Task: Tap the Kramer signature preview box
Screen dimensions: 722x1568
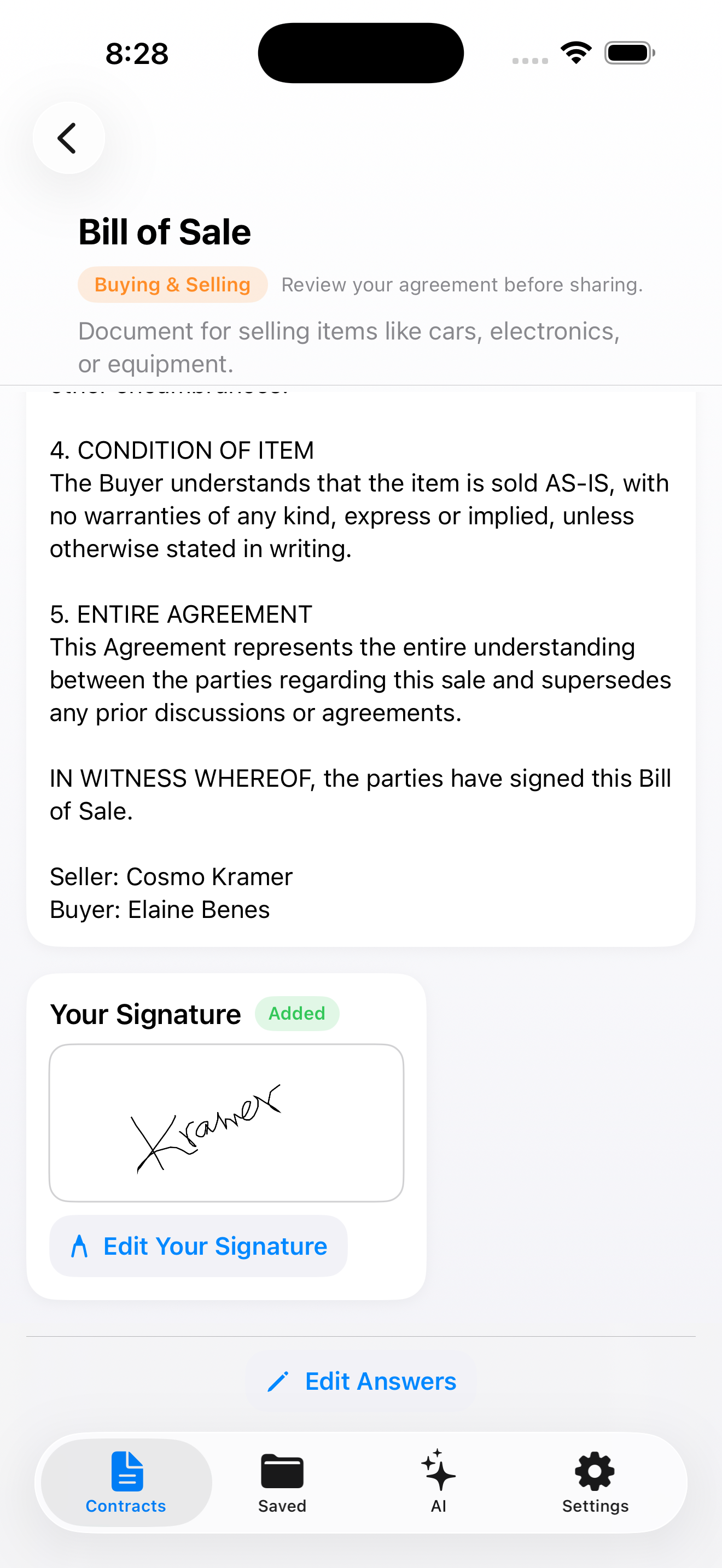Action: (226, 1122)
